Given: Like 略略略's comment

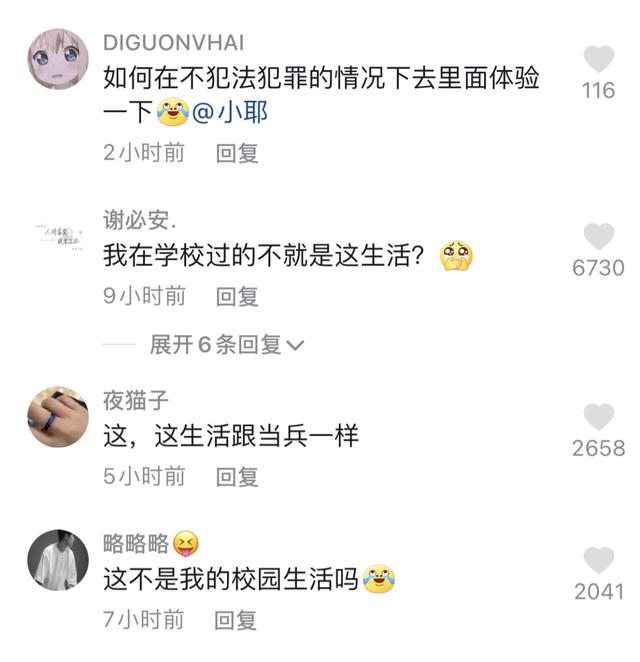Looking at the screenshot, I should (x=598, y=560).
